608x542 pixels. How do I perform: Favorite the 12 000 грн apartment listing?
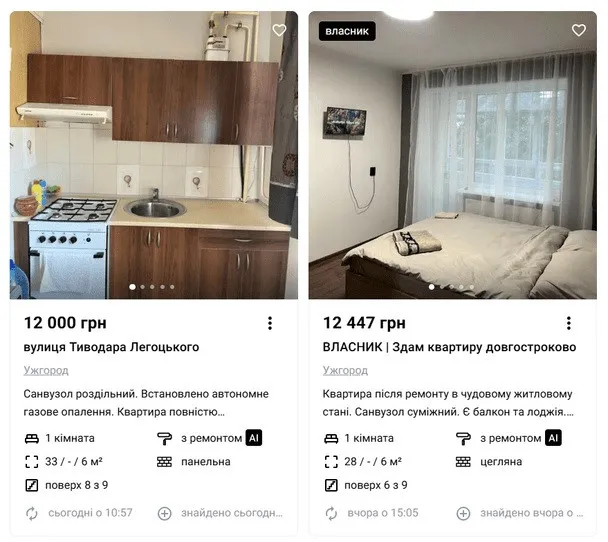(x=279, y=30)
